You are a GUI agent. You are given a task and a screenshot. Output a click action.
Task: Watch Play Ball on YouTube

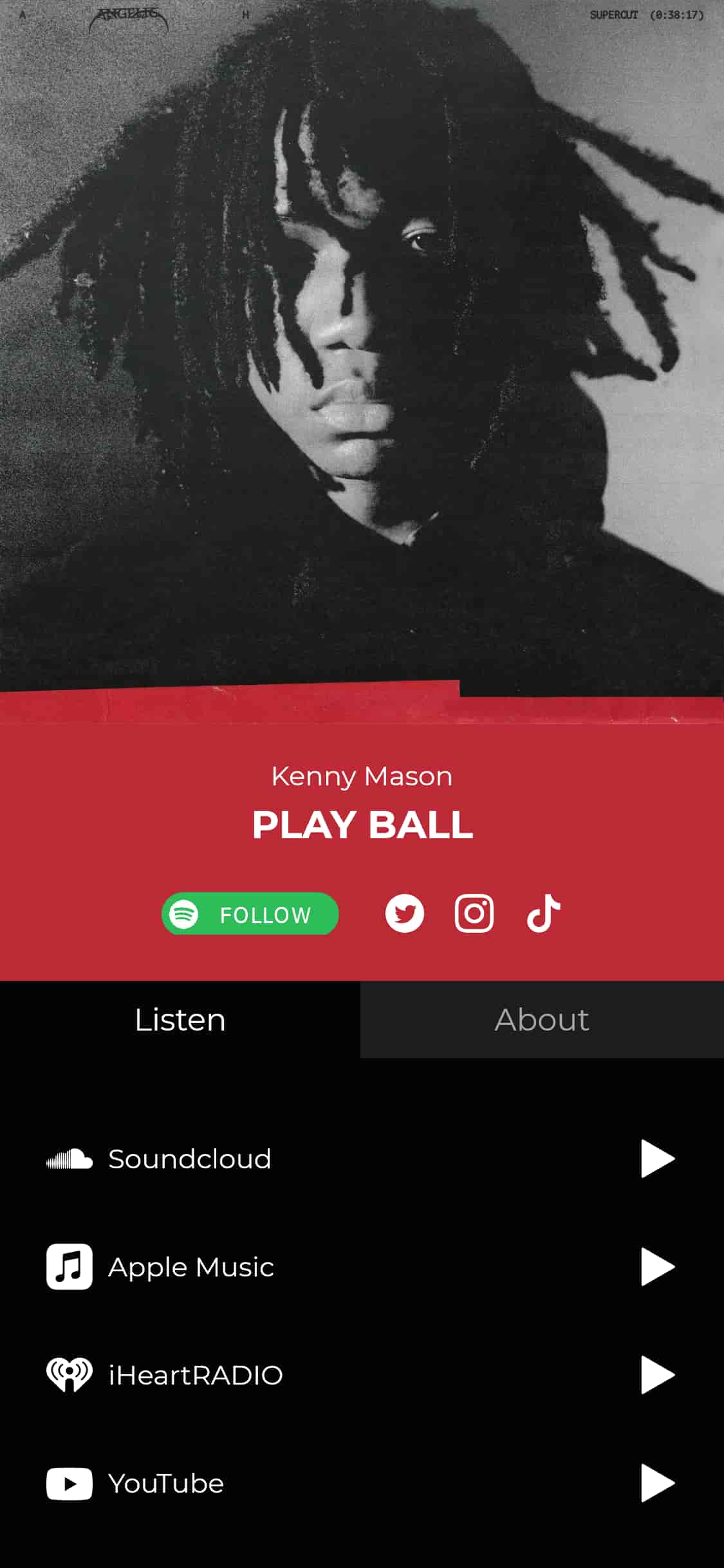tap(362, 1484)
